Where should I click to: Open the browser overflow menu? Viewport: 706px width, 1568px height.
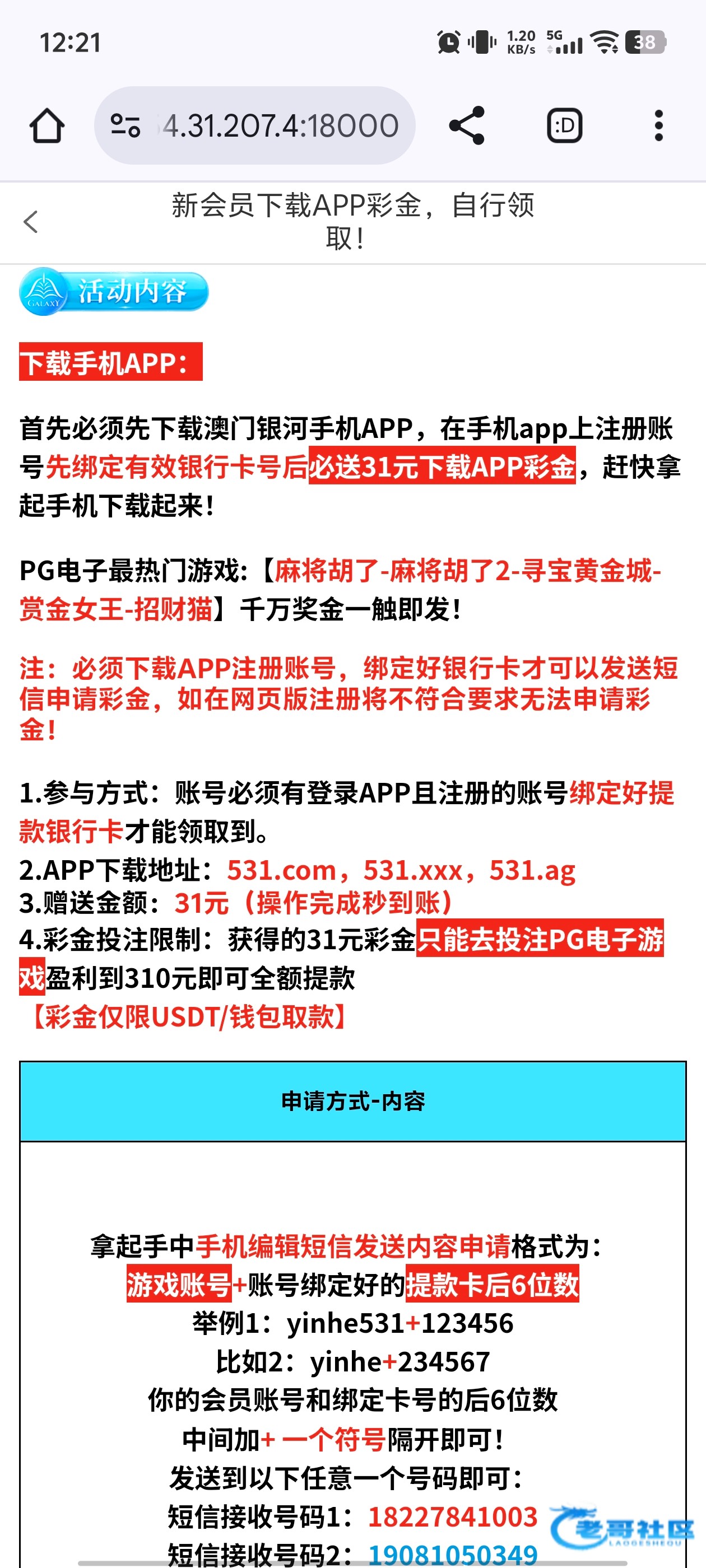[658, 126]
